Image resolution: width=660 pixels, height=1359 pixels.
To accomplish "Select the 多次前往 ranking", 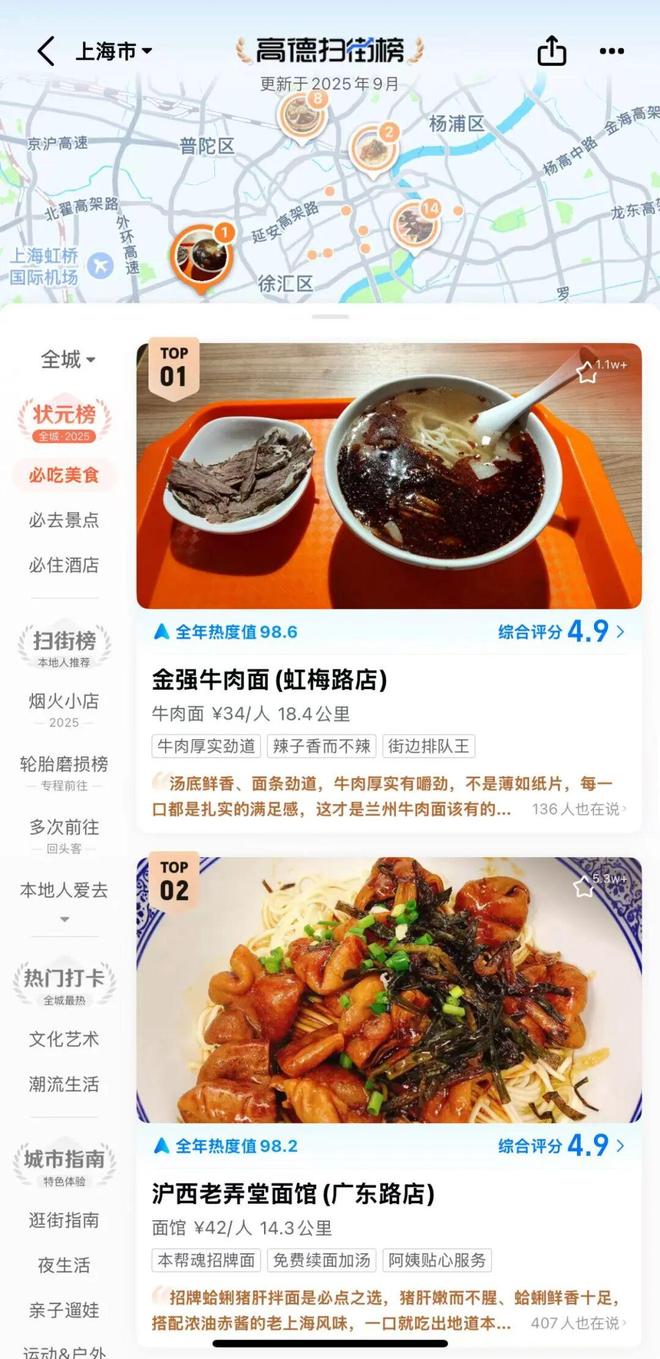I will [x=64, y=827].
